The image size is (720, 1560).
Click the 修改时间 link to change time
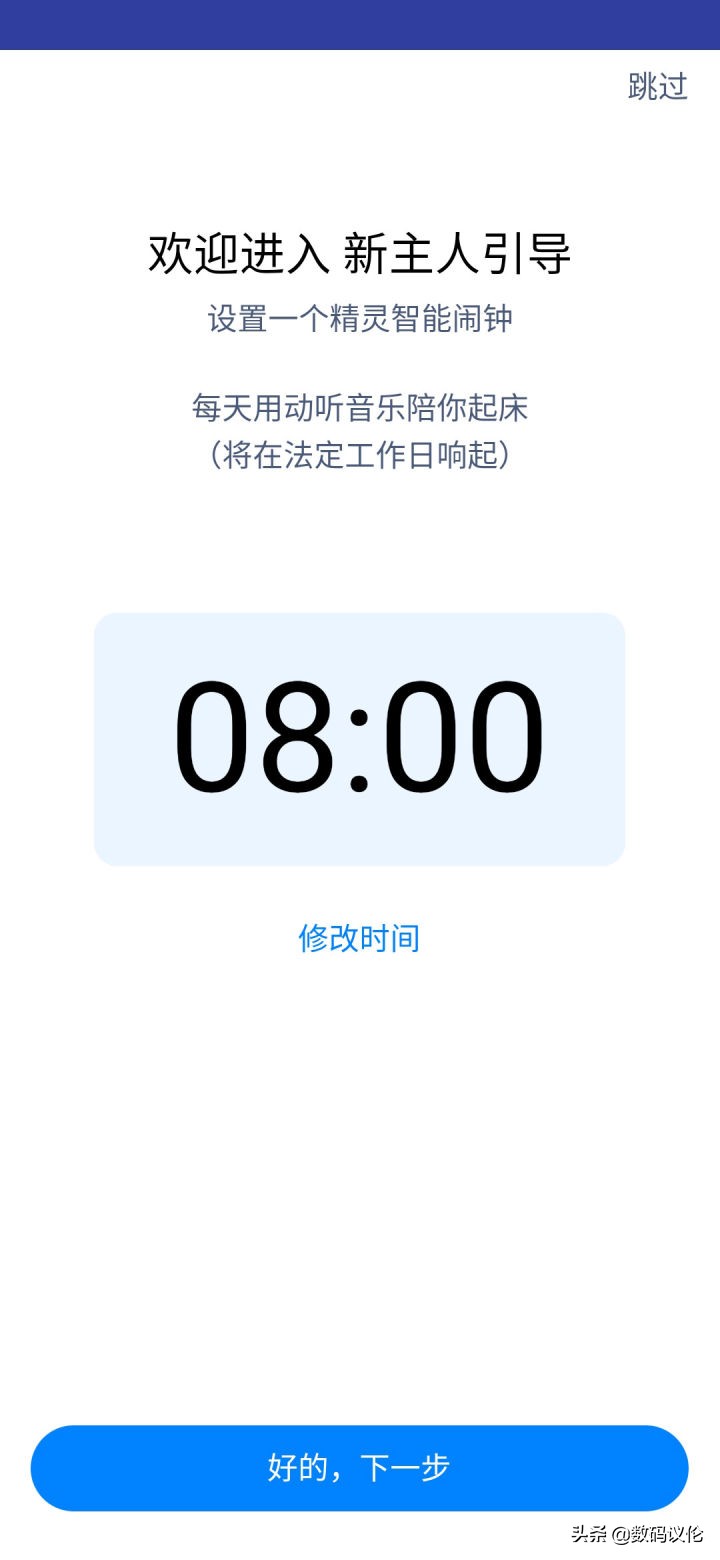point(360,937)
